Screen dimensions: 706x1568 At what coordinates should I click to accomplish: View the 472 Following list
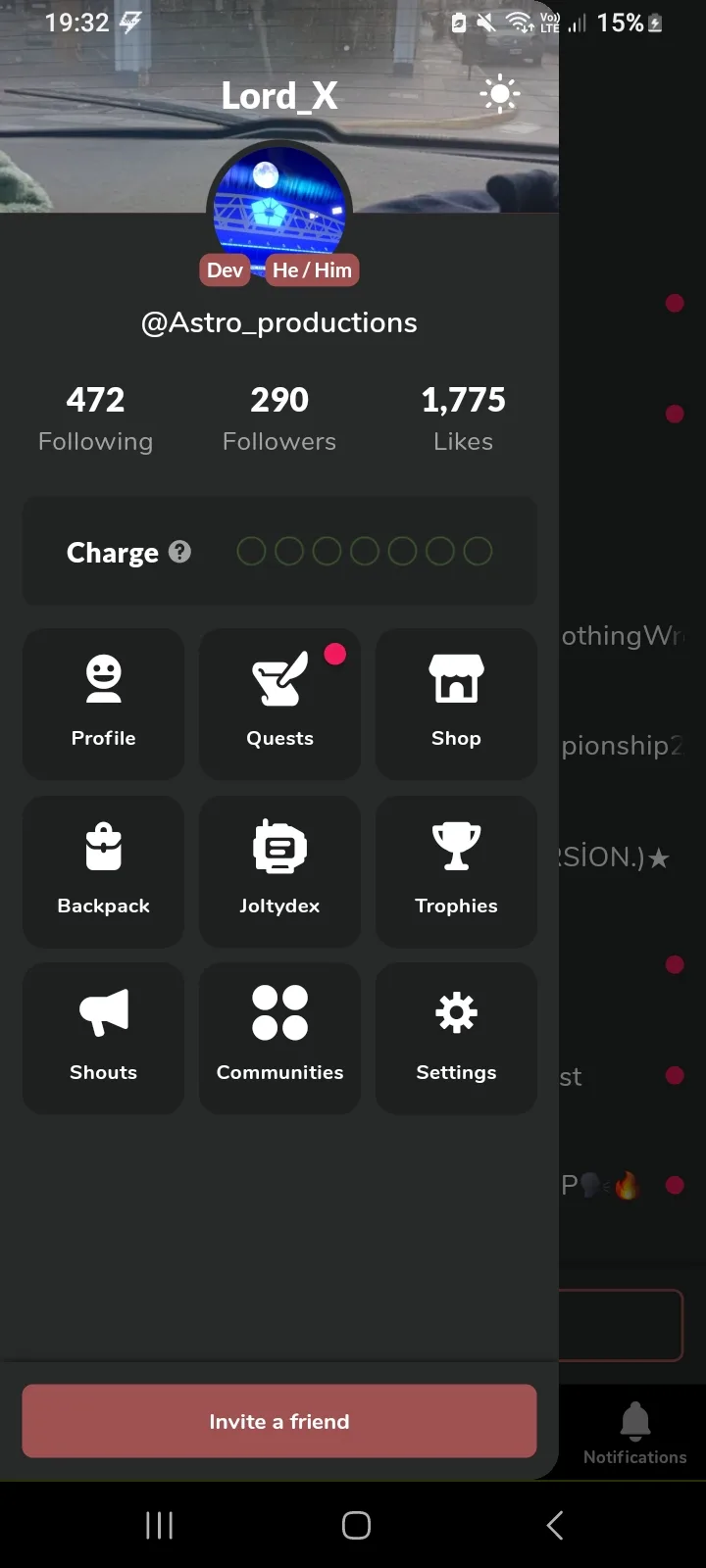click(x=95, y=418)
